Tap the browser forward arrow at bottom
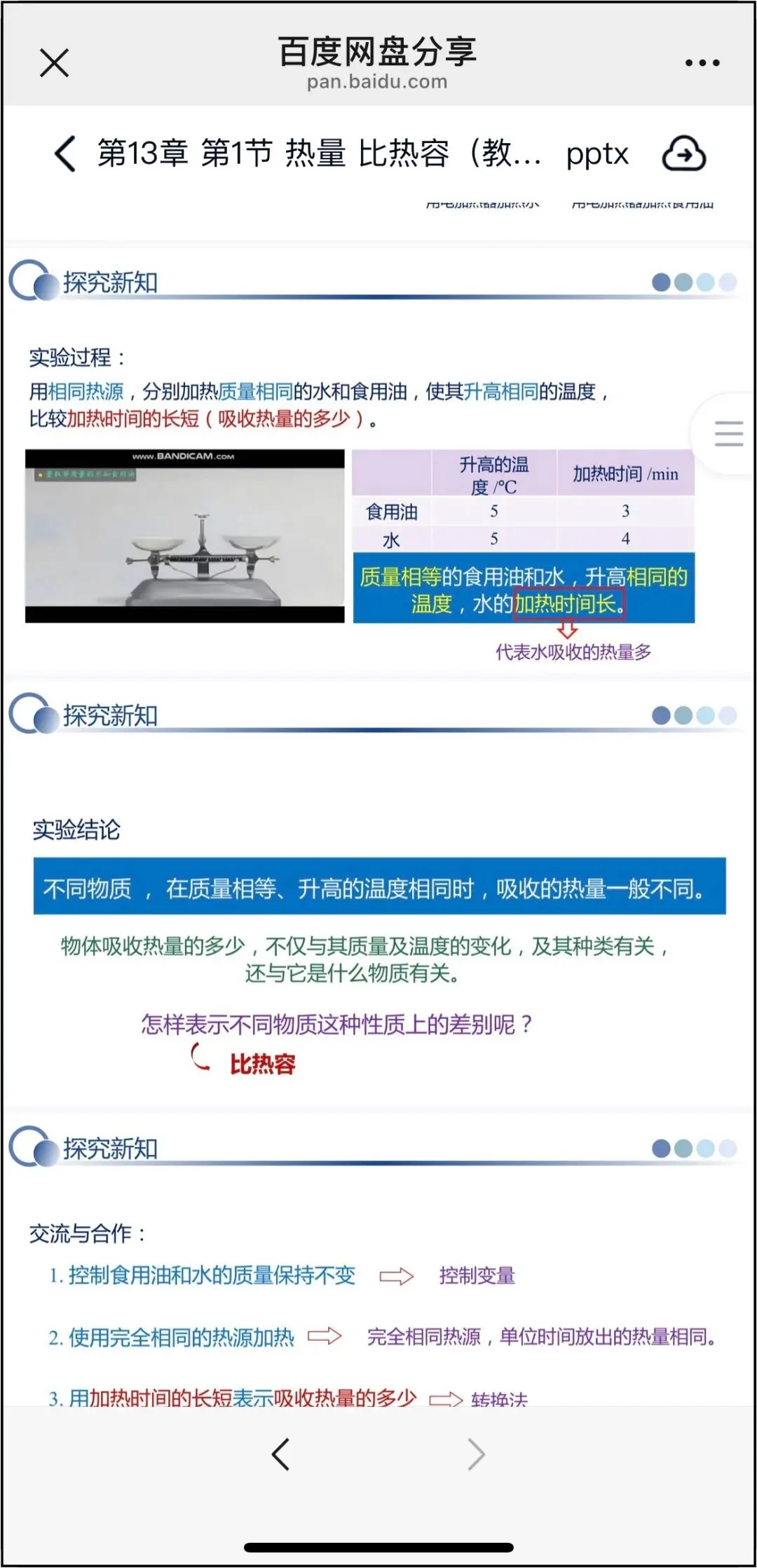This screenshot has width=757, height=1568. (x=477, y=1454)
